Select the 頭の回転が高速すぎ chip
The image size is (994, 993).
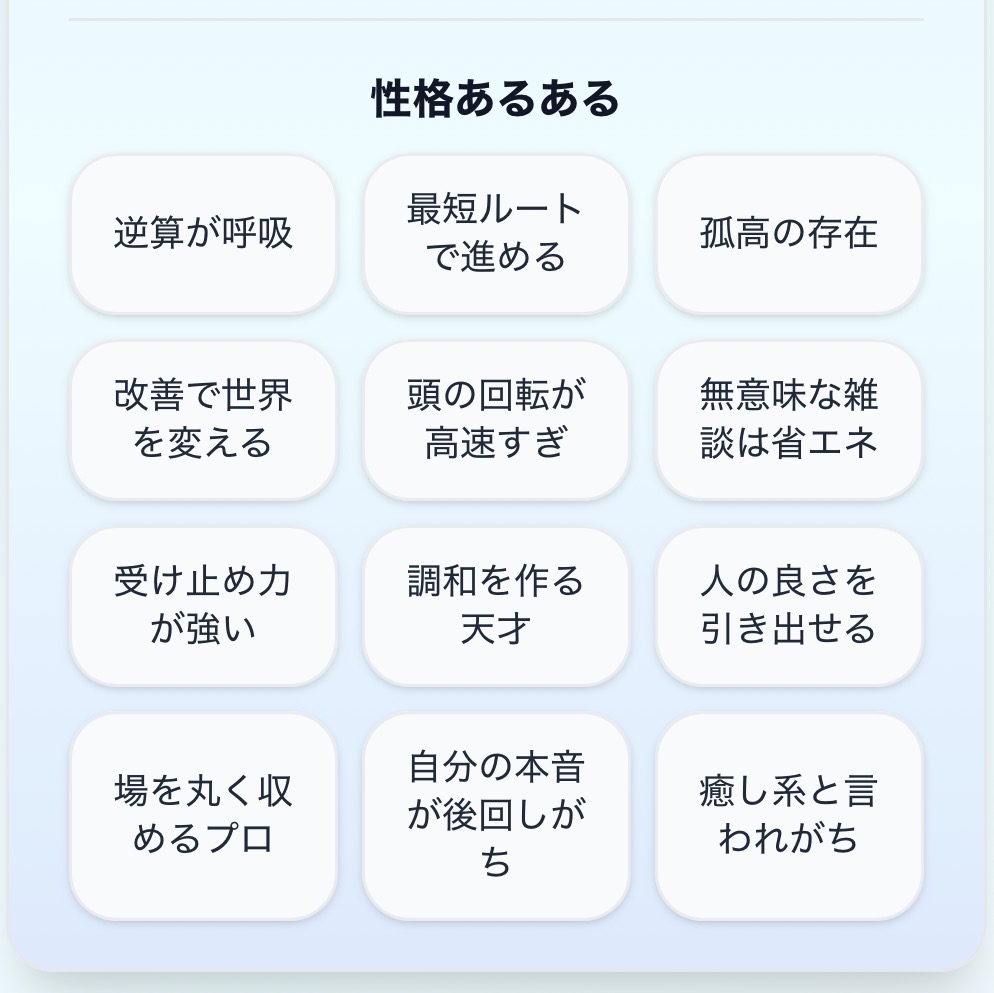(x=496, y=420)
